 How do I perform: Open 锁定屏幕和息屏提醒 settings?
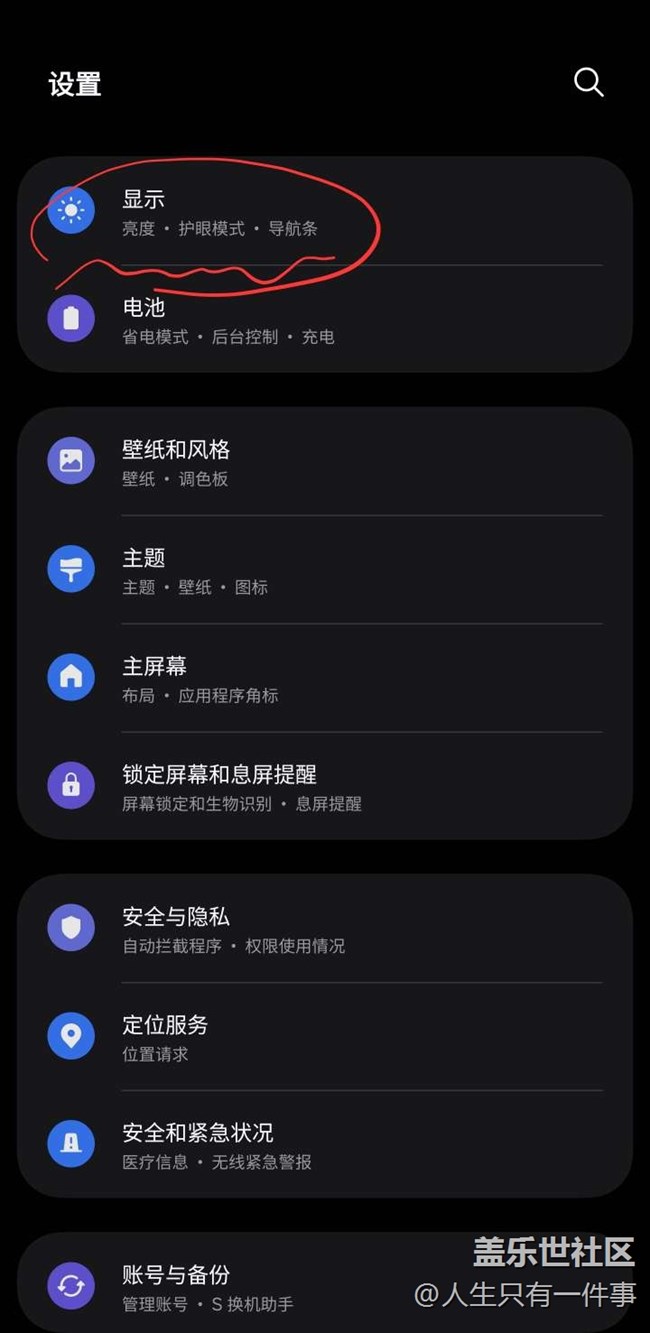coord(324,787)
